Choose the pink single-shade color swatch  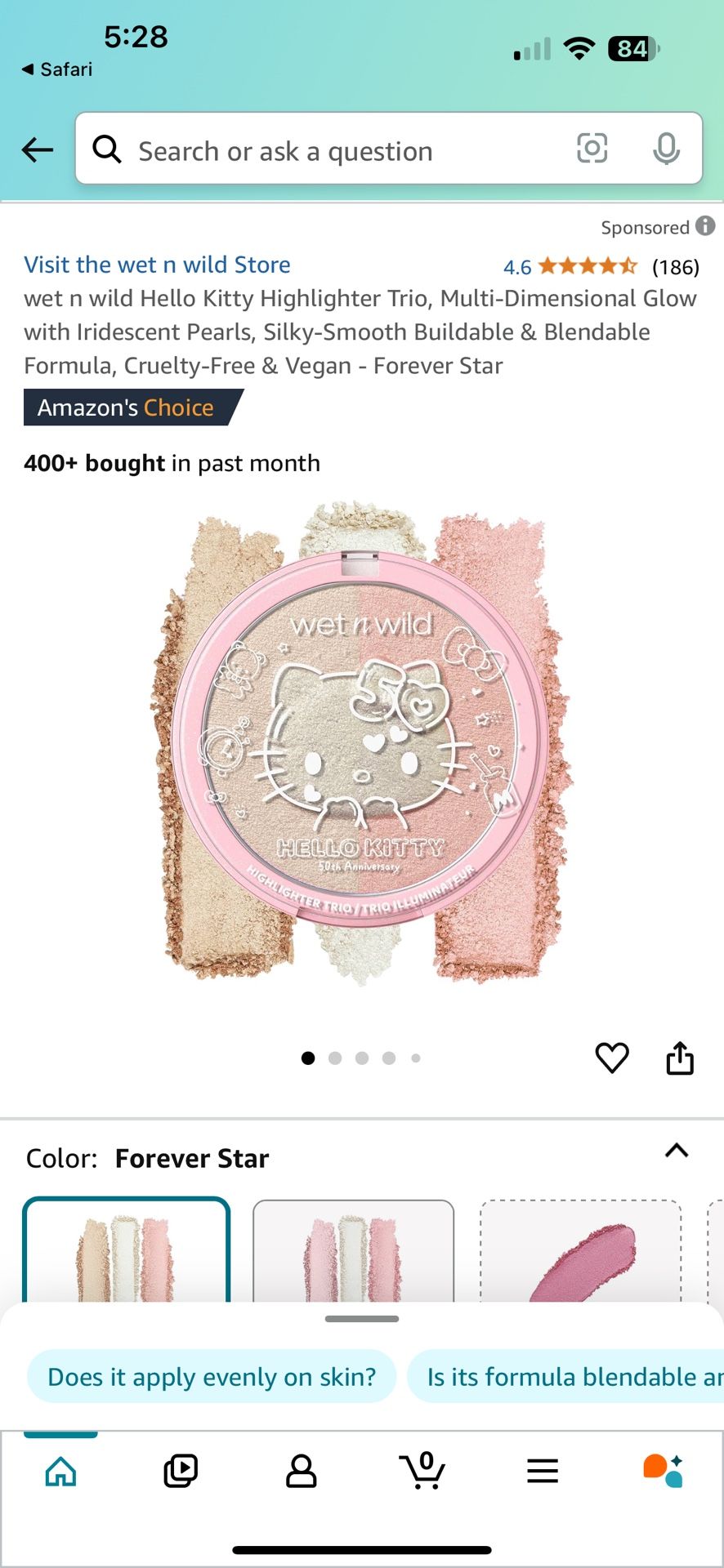(x=580, y=1251)
